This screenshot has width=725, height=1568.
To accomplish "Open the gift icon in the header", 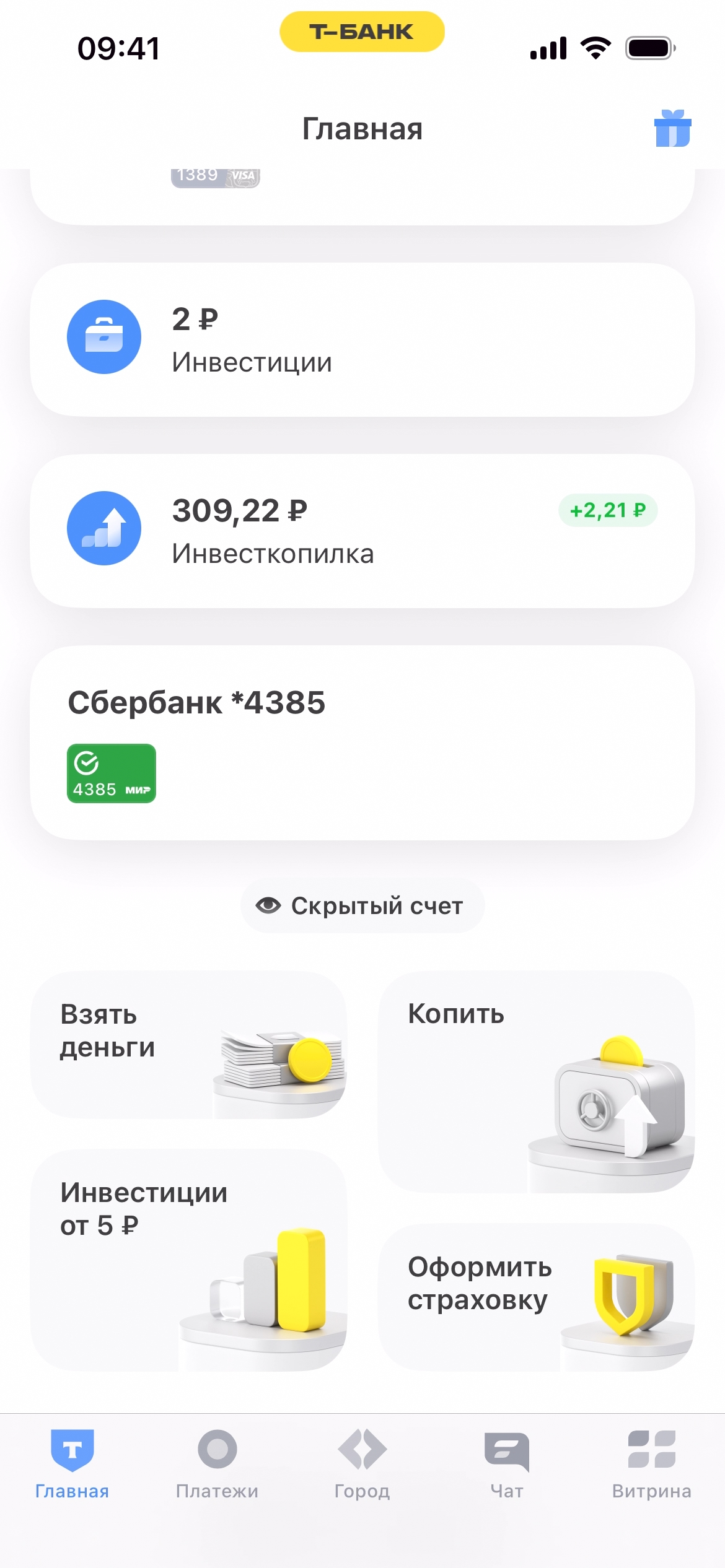I will click(672, 128).
